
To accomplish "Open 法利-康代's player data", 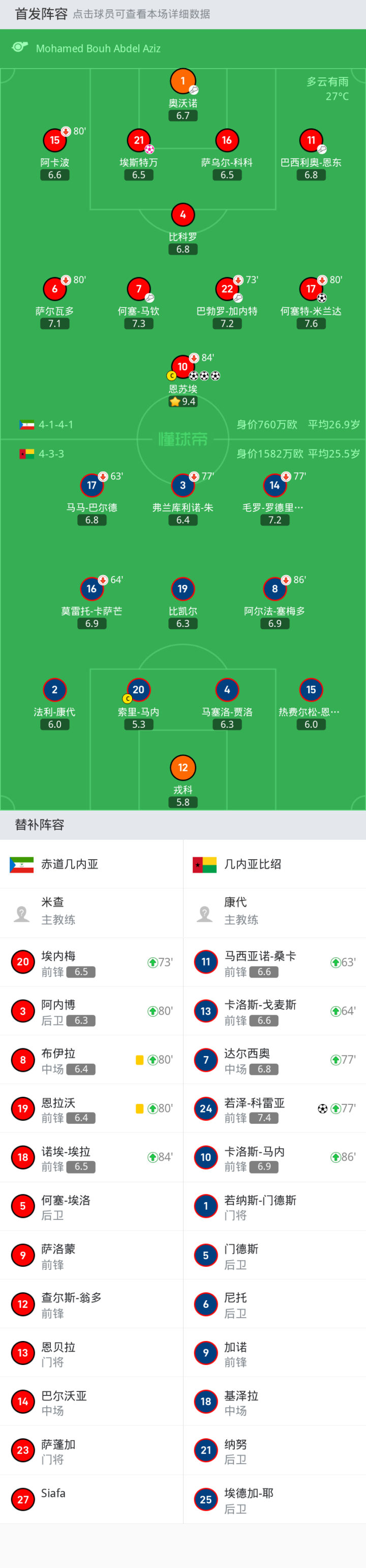I will [55, 690].
